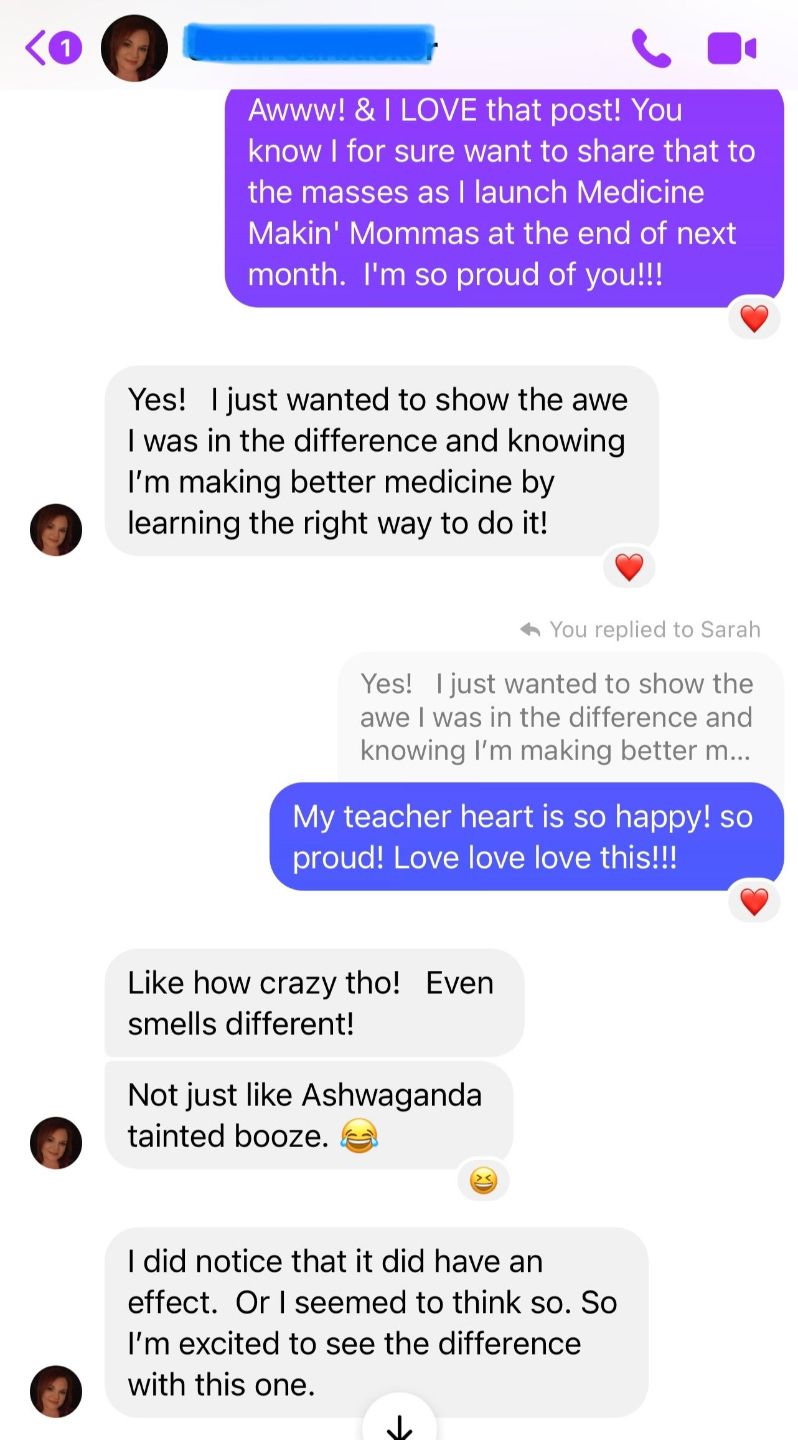
Task: Open the quoted reply preview message
Action: click(x=560, y=717)
